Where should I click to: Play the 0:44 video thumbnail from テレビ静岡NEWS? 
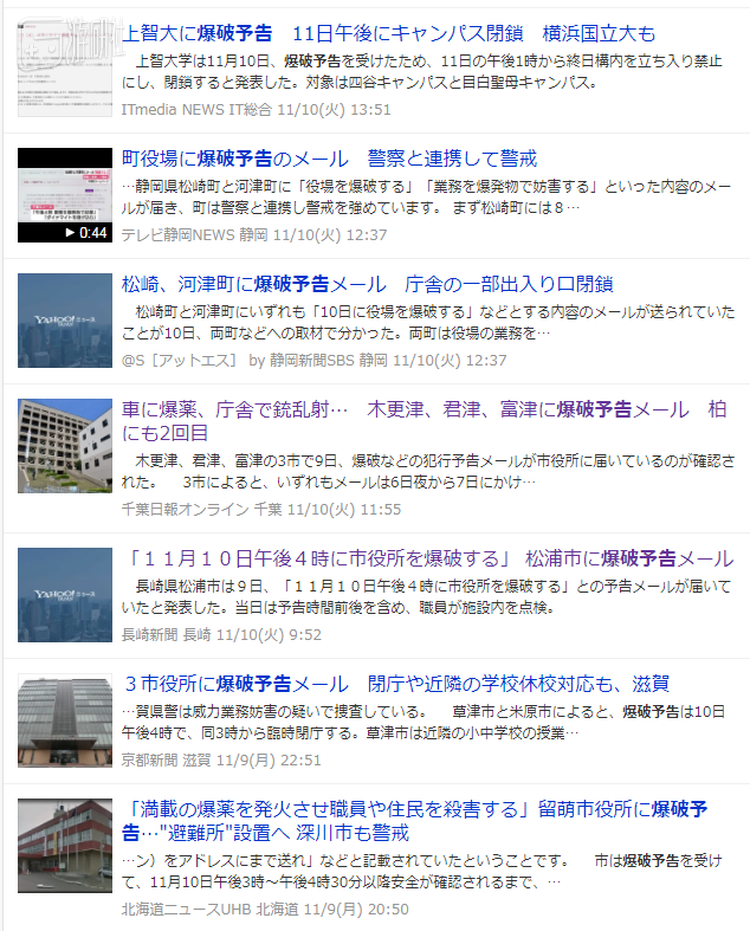point(65,195)
